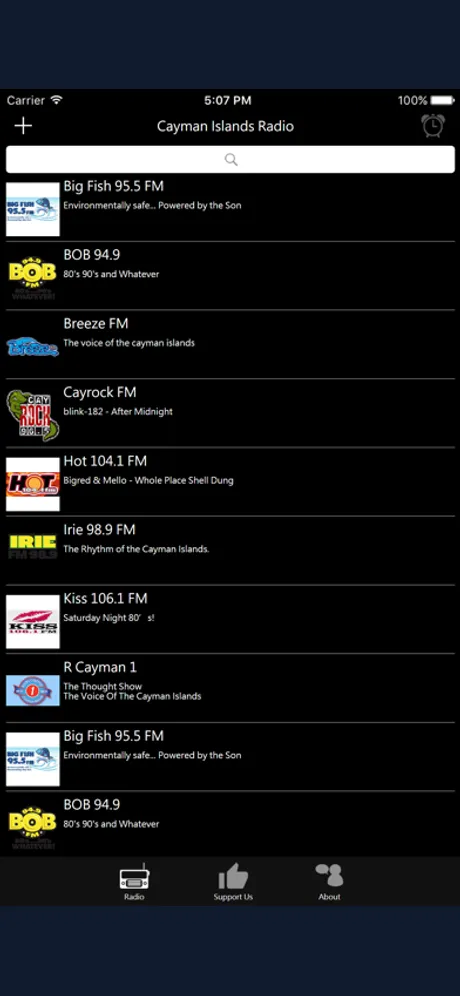Go to the About tab

(x=329, y=882)
